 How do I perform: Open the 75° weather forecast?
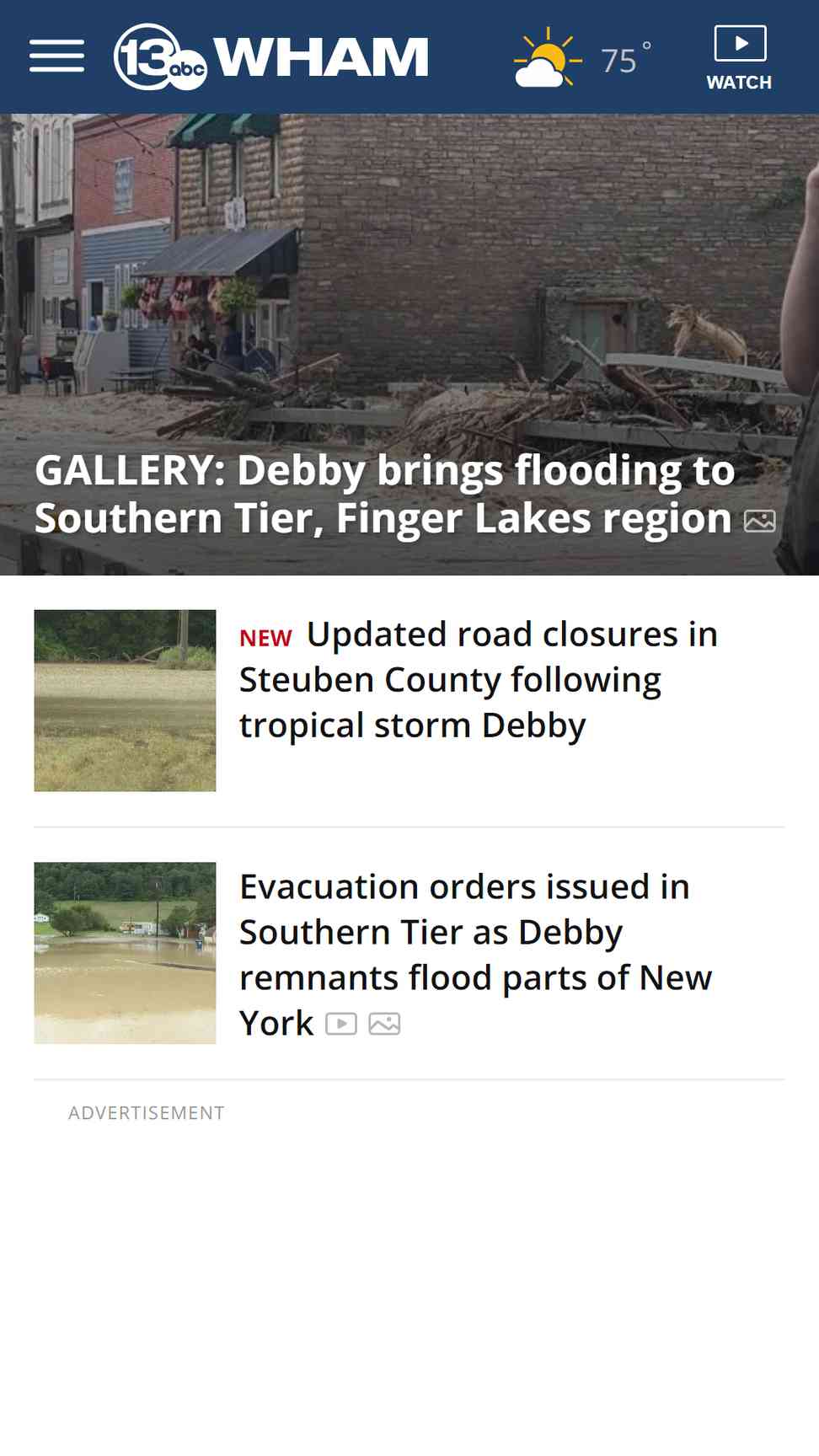tap(583, 57)
